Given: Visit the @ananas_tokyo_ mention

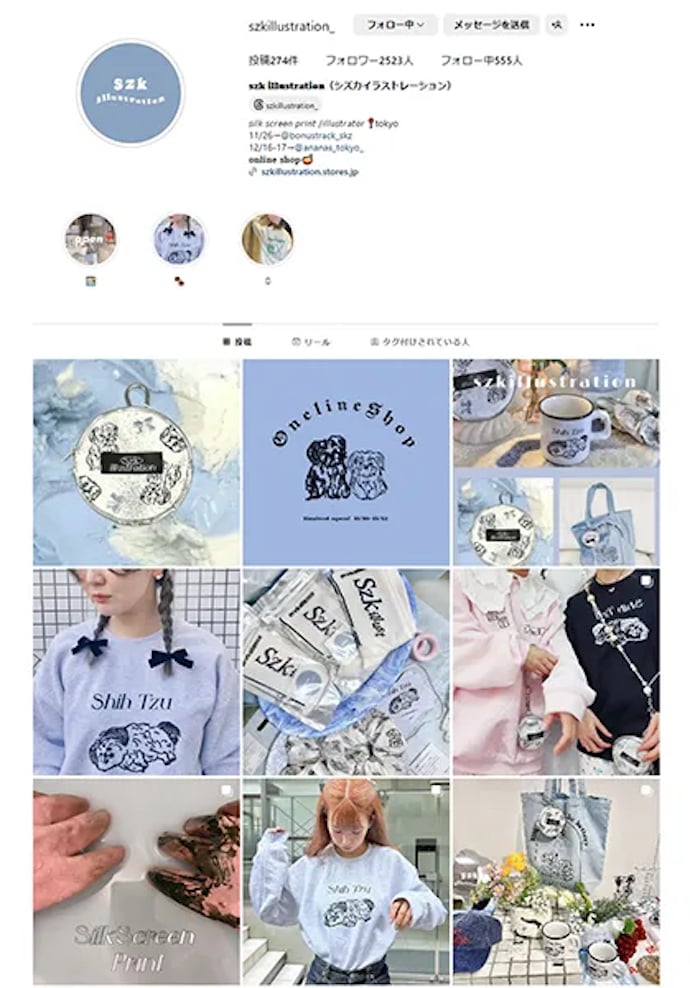Looking at the screenshot, I should tap(328, 148).
